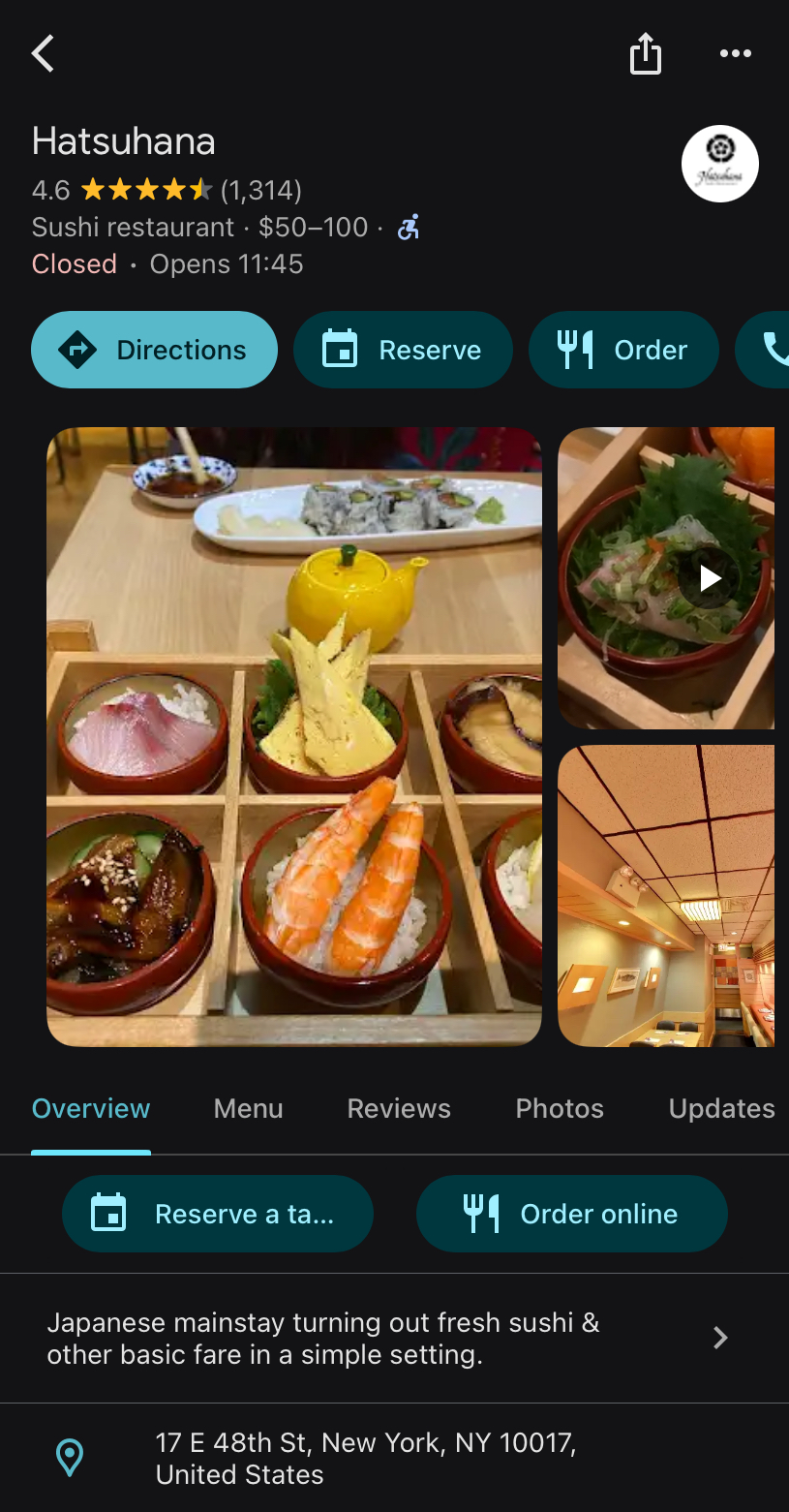Tap Reserve a table button
The width and height of the screenshot is (789, 1512).
(218, 1214)
